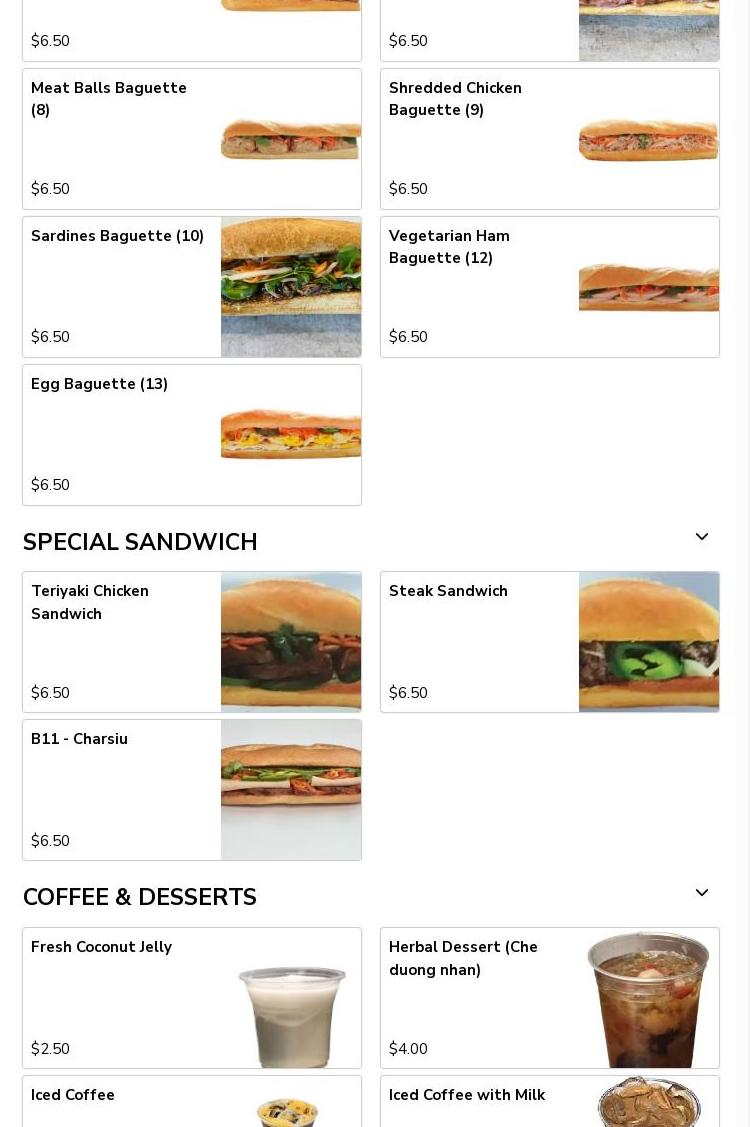Choose the Vegetarian Ham Baguette (12)
The width and height of the screenshot is (750, 1127).
(550, 287)
